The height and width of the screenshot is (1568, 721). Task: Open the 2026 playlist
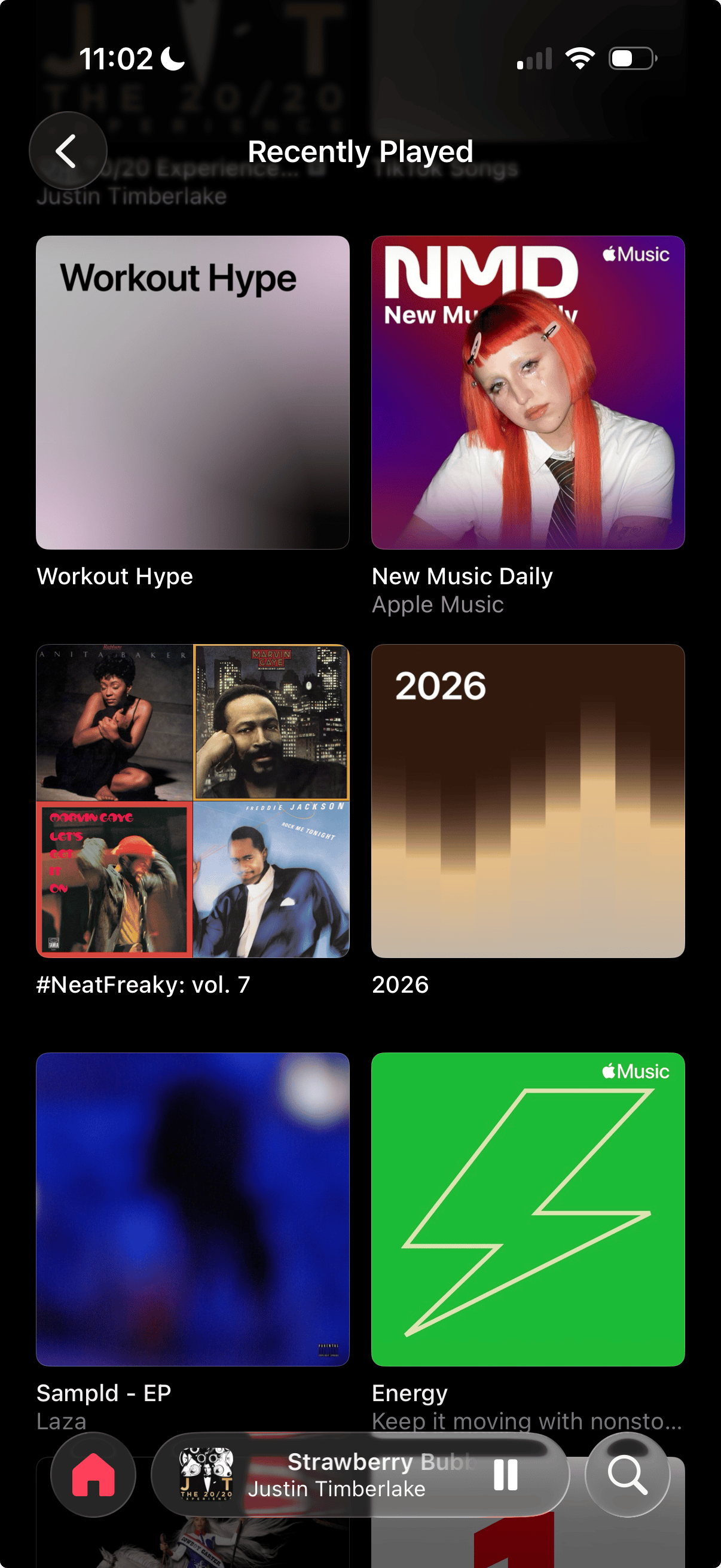(x=527, y=800)
